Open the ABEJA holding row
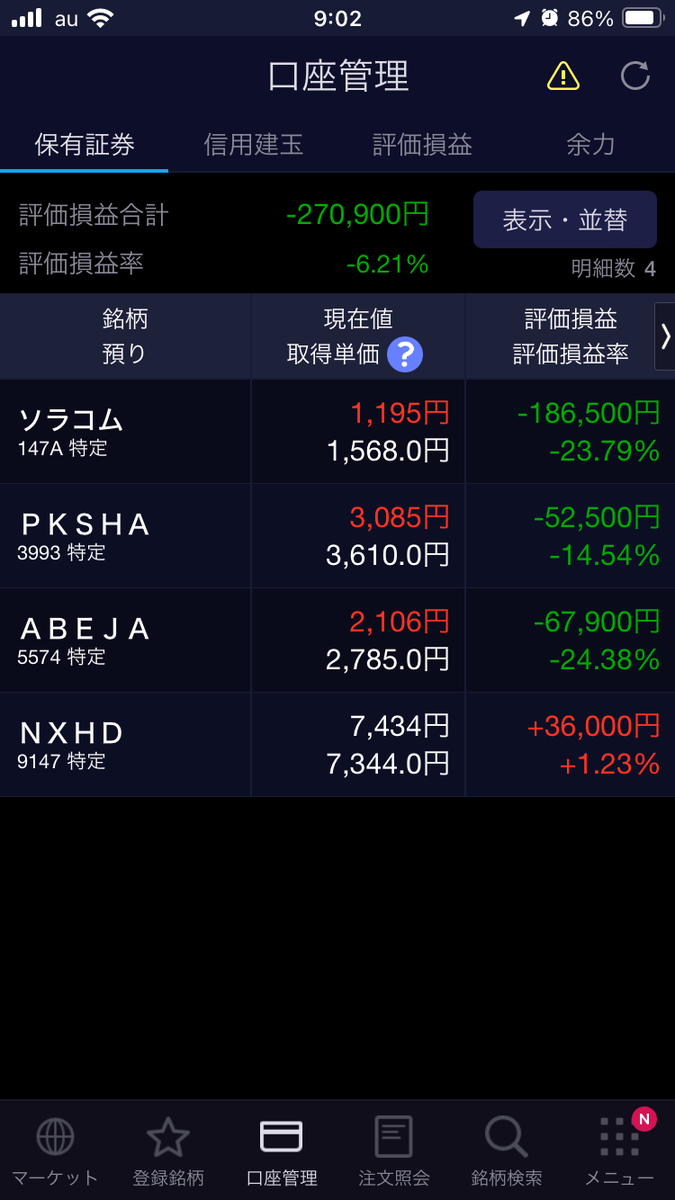Viewport: 675px width, 1200px height. (x=125, y=640)
